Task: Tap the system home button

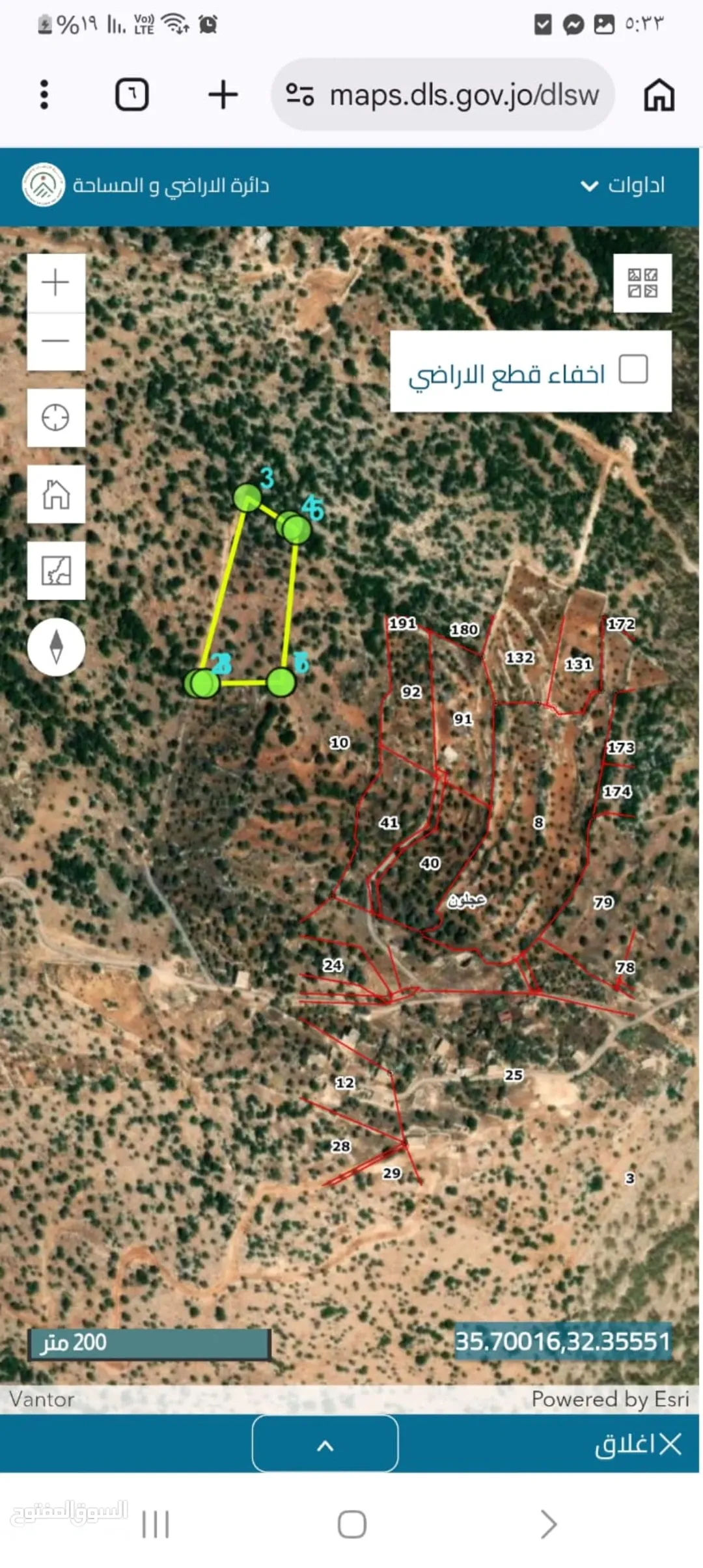Action: pyautogui.click(x=351, y=1524)
